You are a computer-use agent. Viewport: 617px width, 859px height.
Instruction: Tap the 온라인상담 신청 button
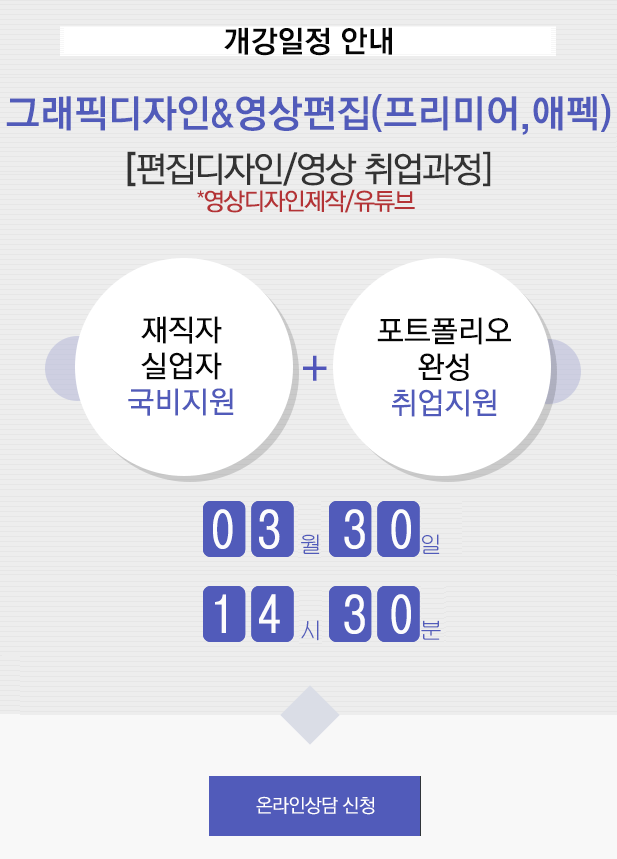[315, 805]
